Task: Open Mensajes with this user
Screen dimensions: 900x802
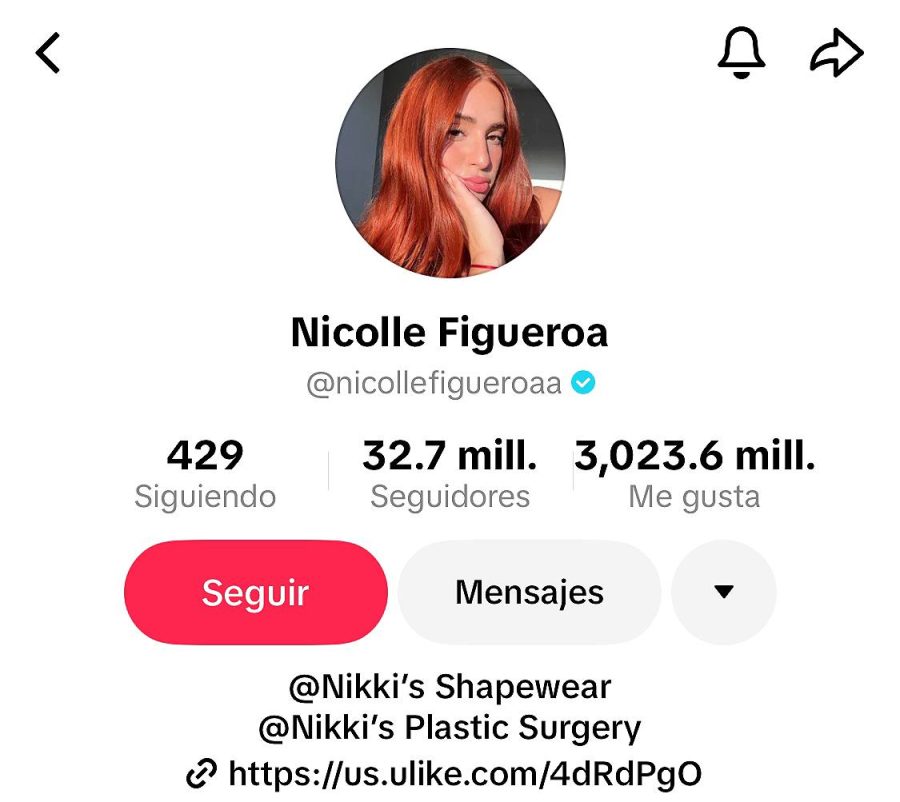Action: point(529,592)
